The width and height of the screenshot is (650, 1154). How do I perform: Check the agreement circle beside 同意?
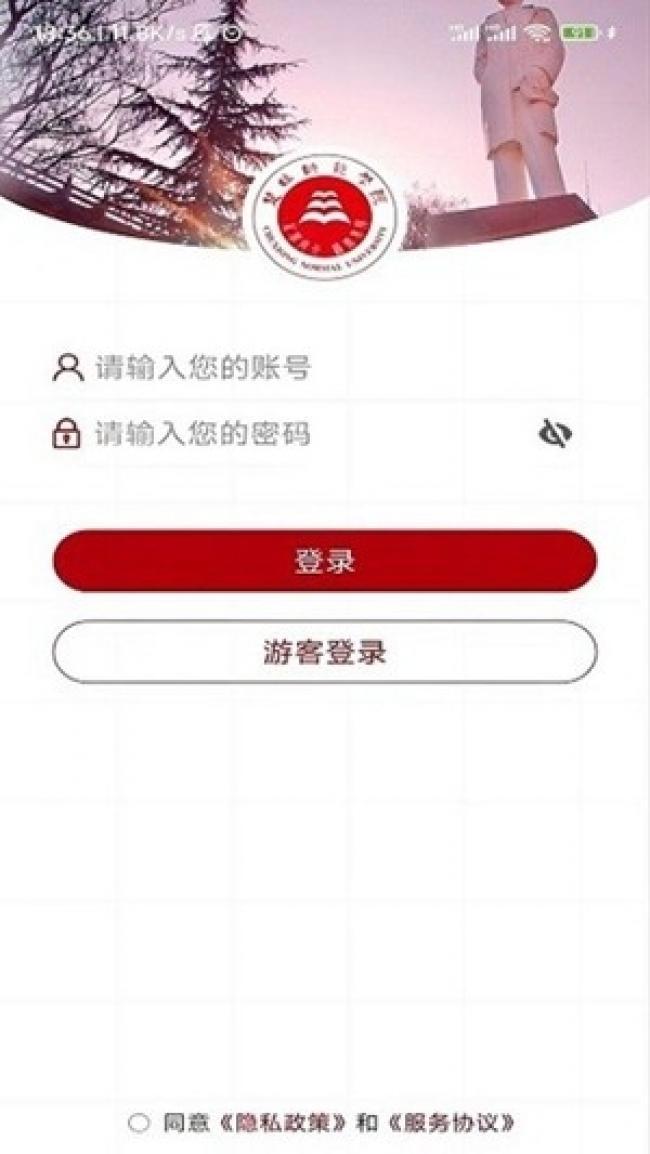point(139,1123)
